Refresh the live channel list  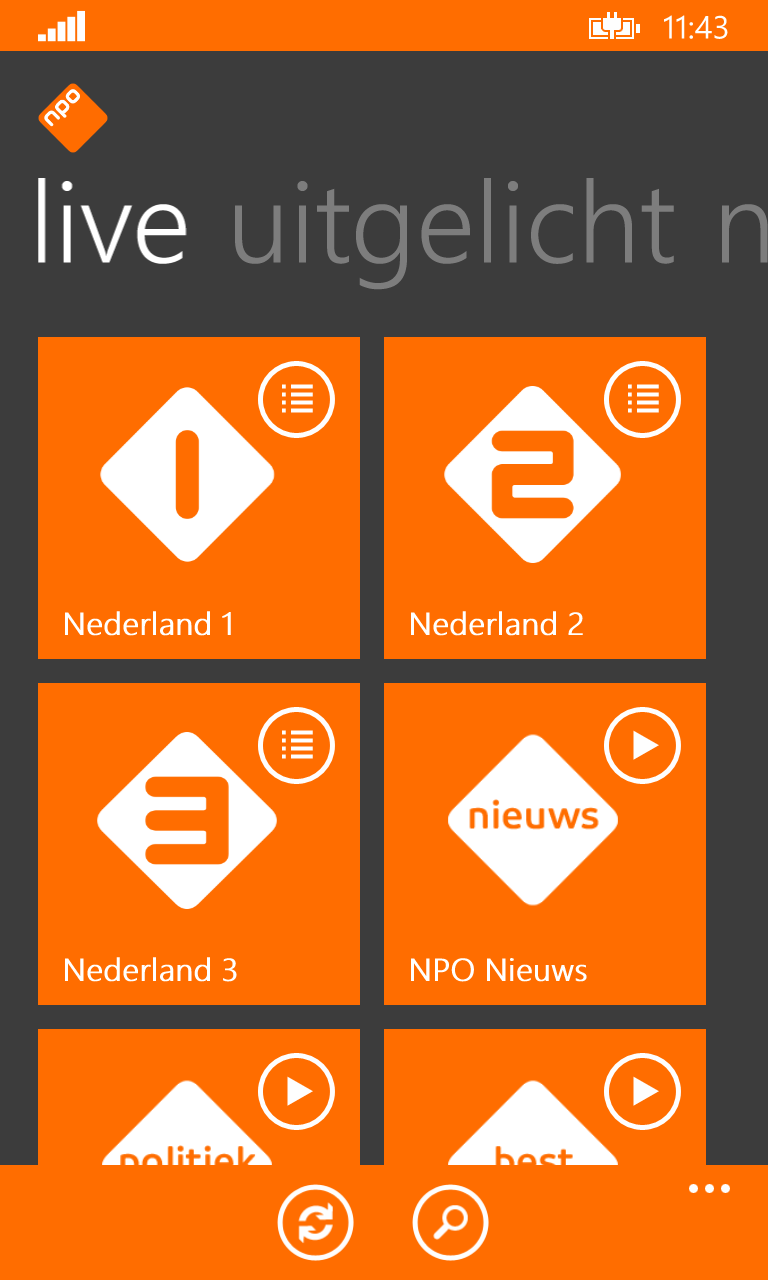tap(316, 1222)
